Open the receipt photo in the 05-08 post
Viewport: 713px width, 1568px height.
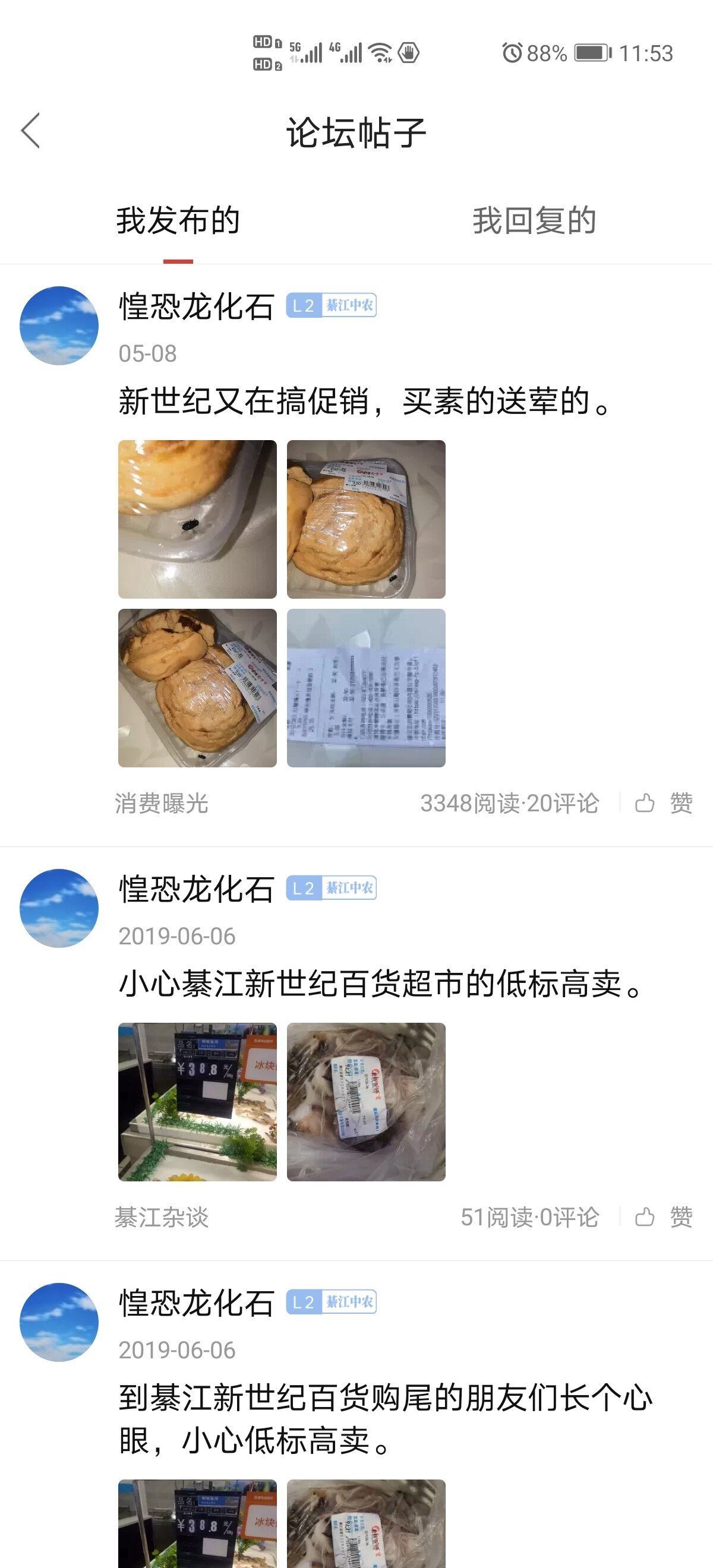(366, 688)
